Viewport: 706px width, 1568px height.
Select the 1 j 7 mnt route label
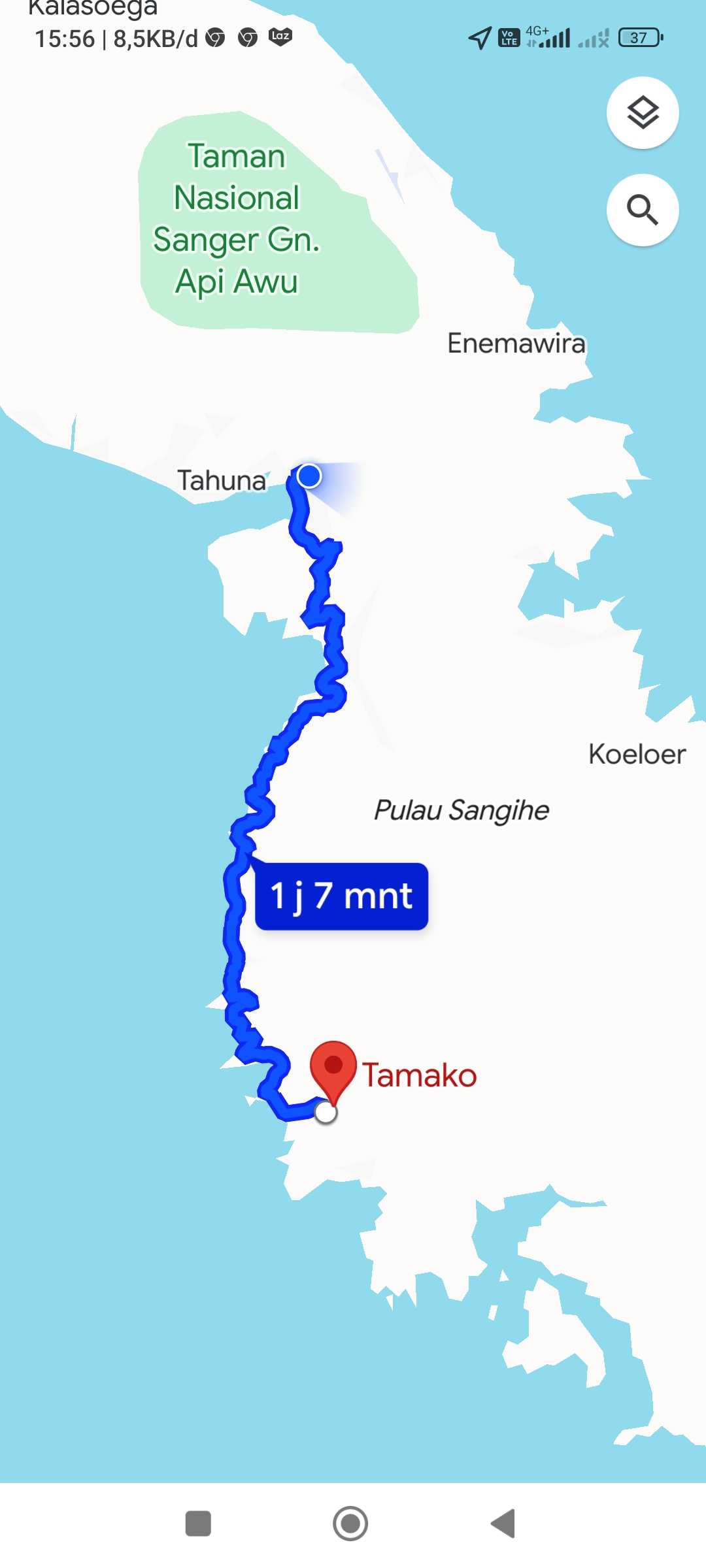click(341, 896)
